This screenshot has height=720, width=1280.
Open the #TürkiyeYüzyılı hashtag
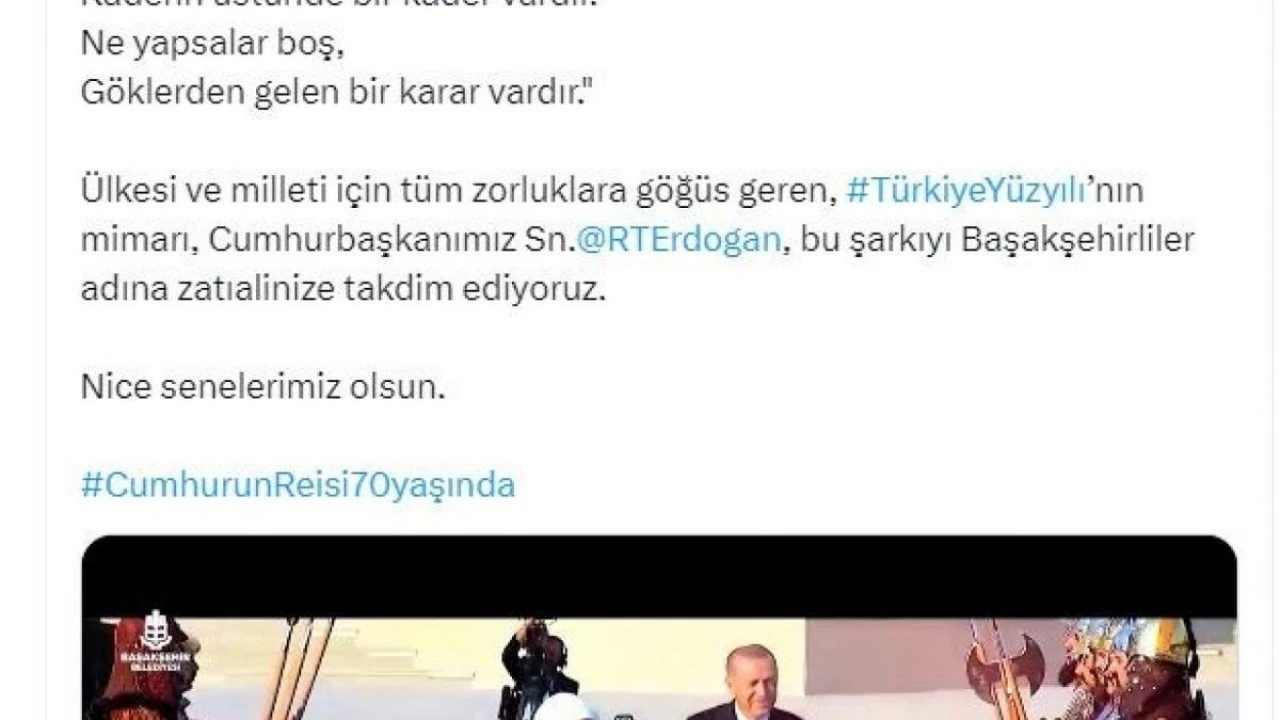965,190
